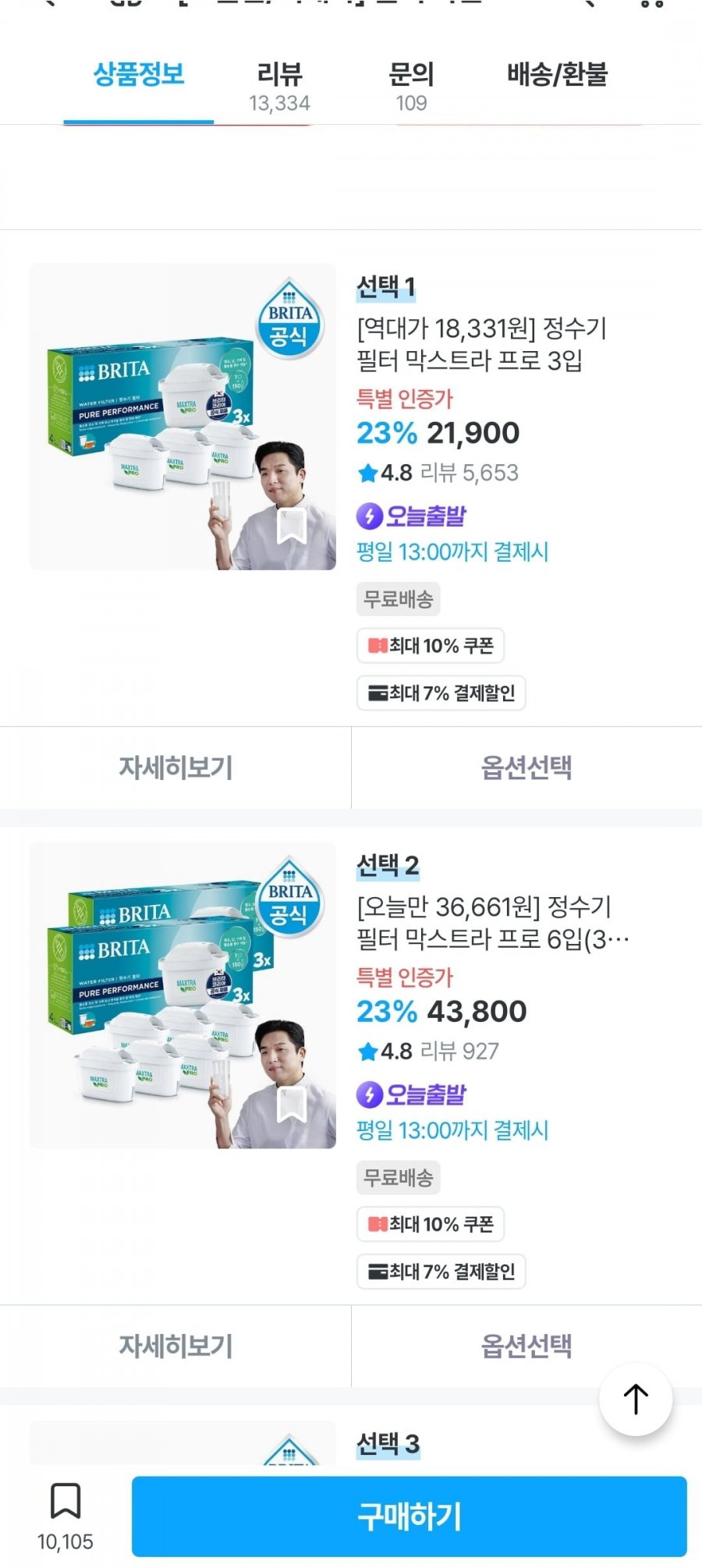The width and height of the screenshot is (702, 1568).
Task: Bookmark the 선택 1 product image
Action: (292, 527)
